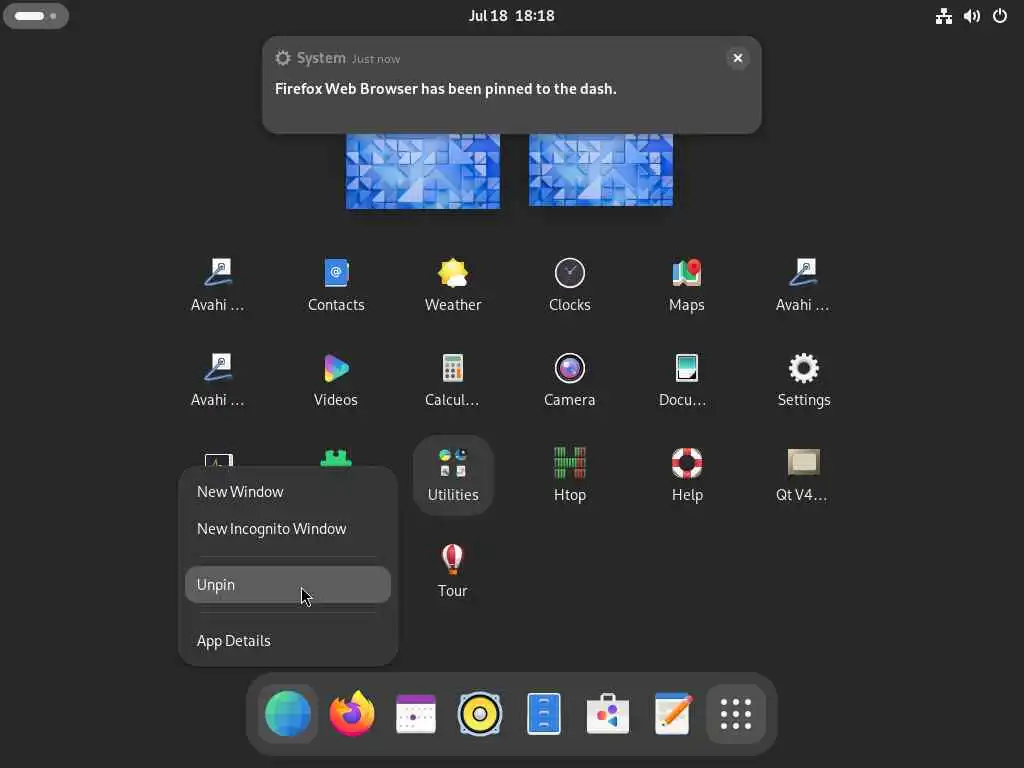The height and width of the screenshot is (768, 1024).
Task: Open the Utilities folder
Action: [453, 475]
